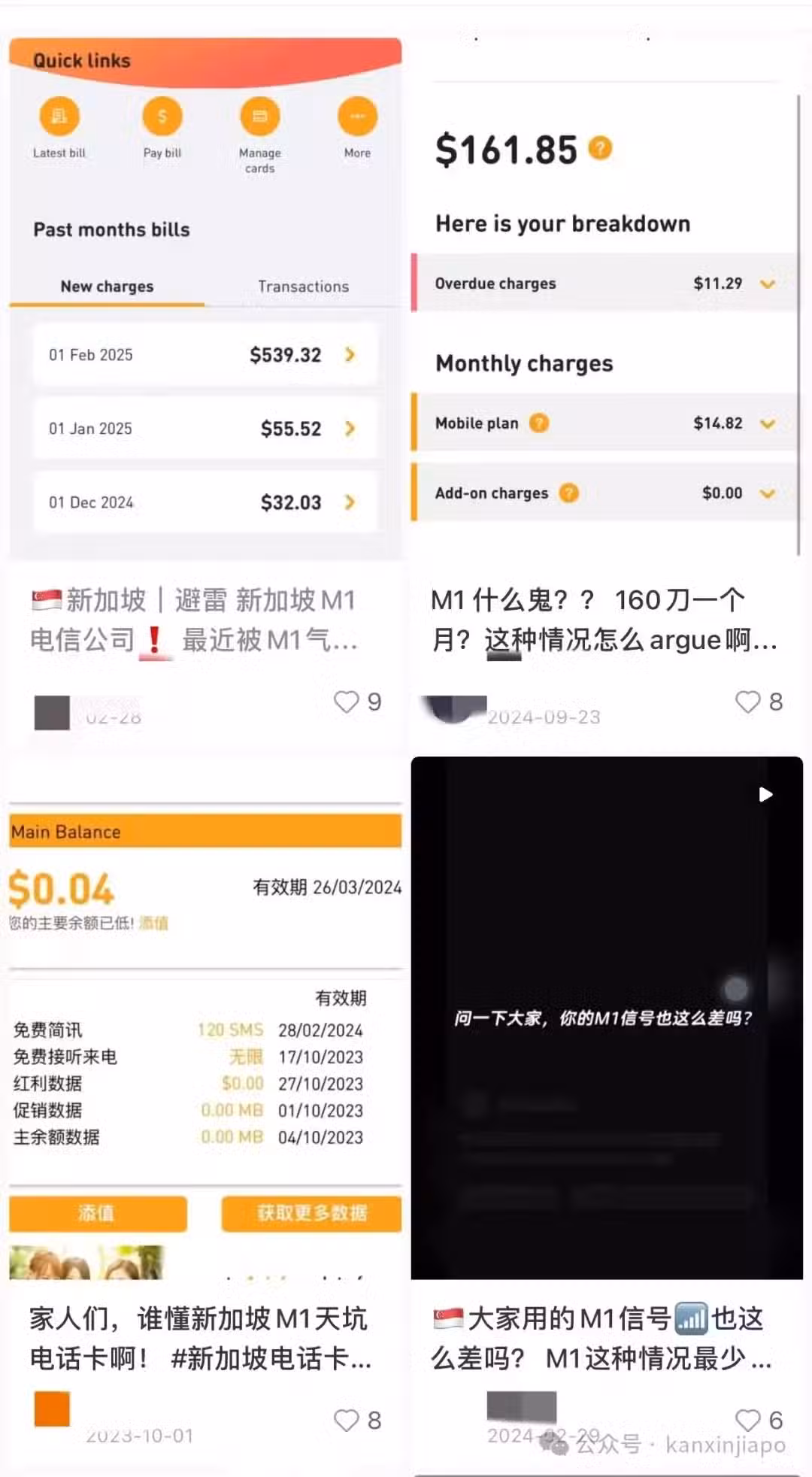Like the post with 9 likes

pos(347,702)
